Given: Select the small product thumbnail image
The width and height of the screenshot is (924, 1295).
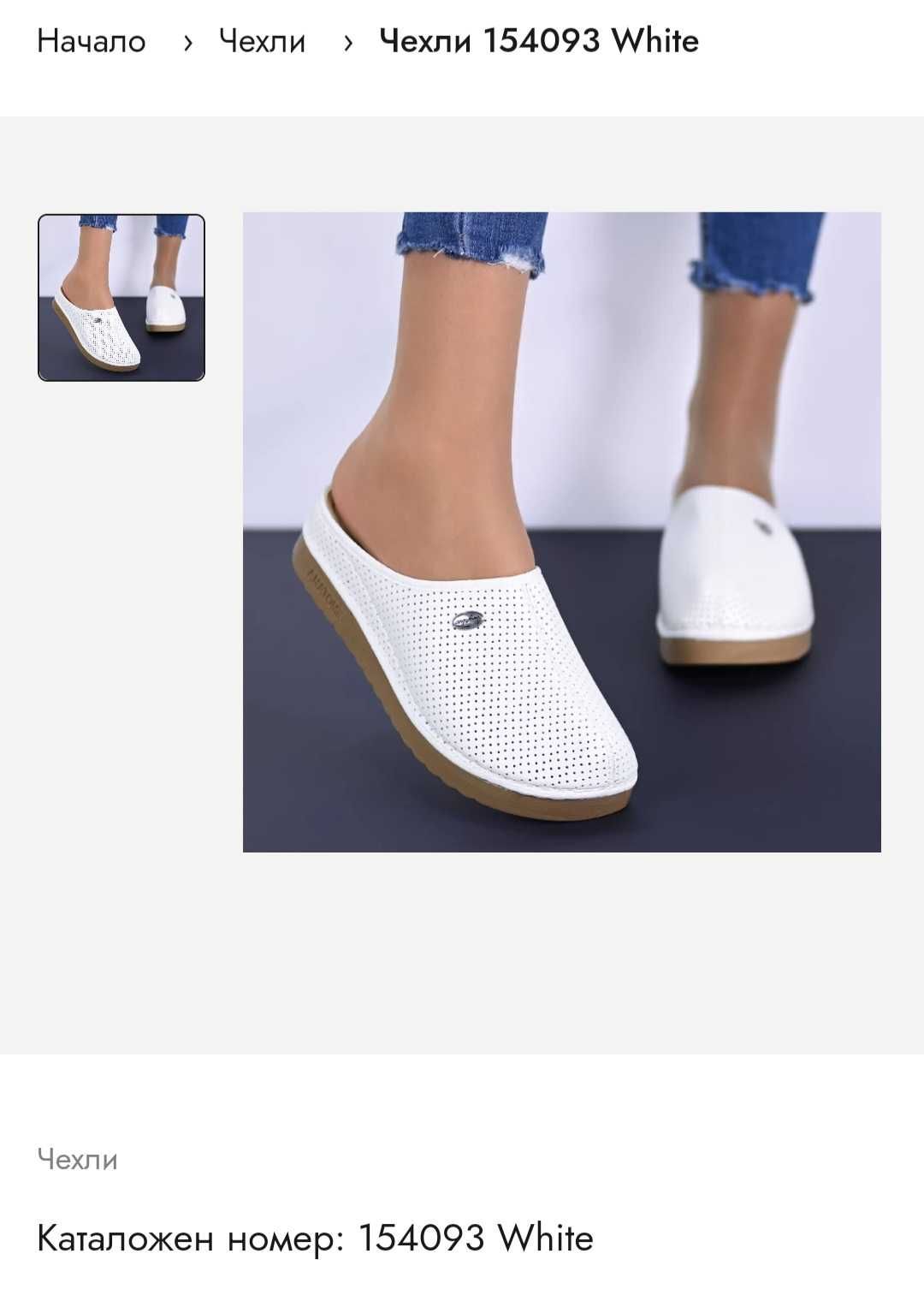Looking at the screenshot, I should coord(121,297).
